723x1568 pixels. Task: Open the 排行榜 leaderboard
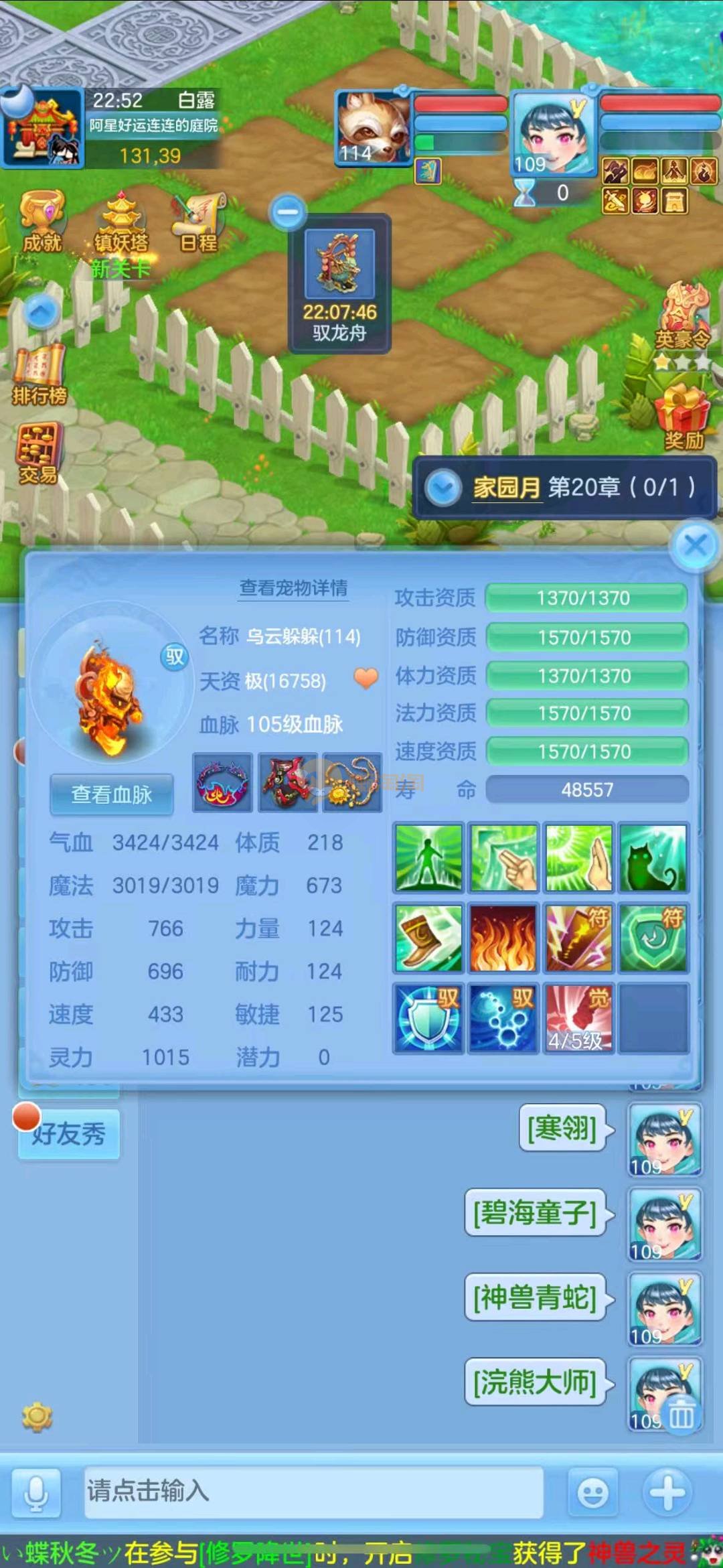point(39,375)
